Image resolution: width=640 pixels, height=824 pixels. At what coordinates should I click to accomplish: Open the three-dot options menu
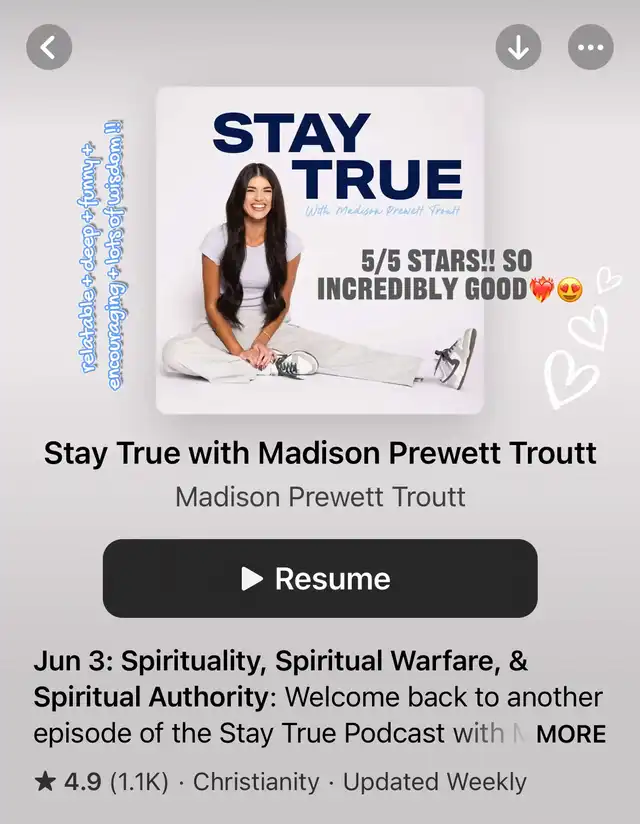590,47
